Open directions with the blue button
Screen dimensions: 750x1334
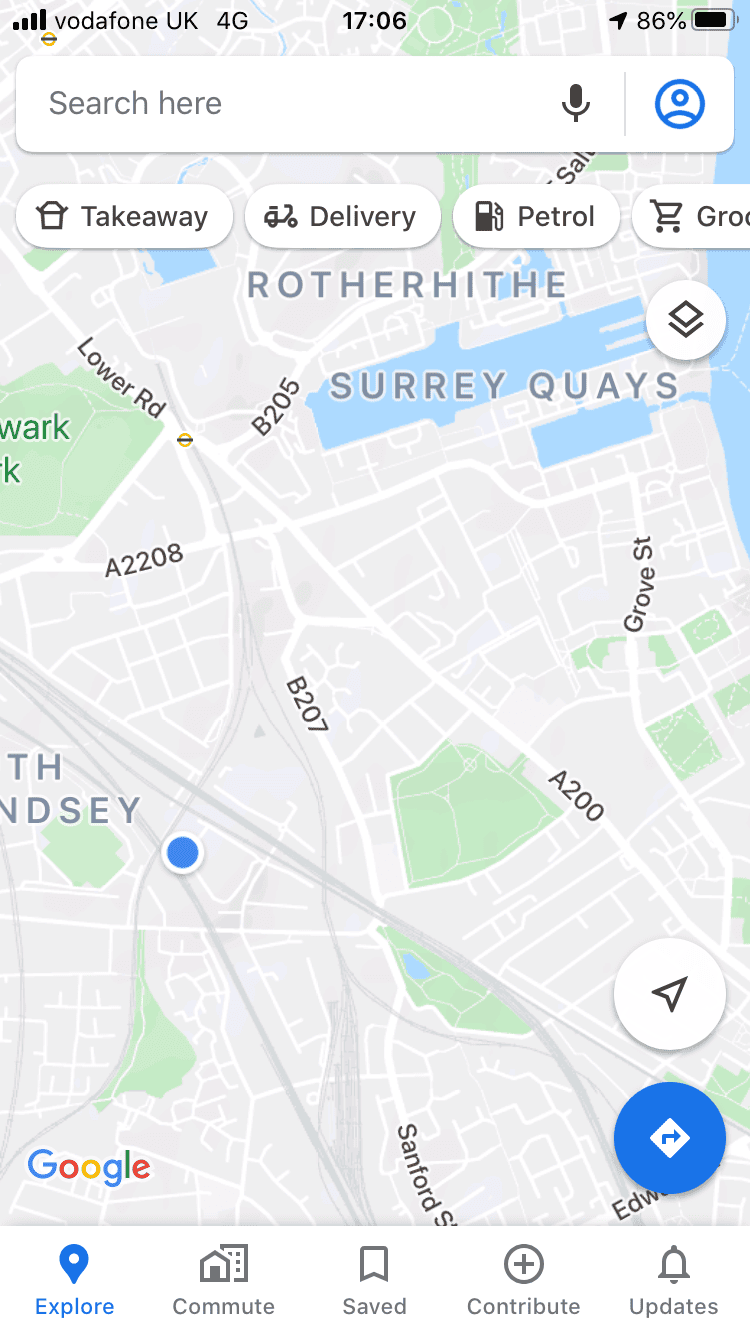(x=670, y=1138)
